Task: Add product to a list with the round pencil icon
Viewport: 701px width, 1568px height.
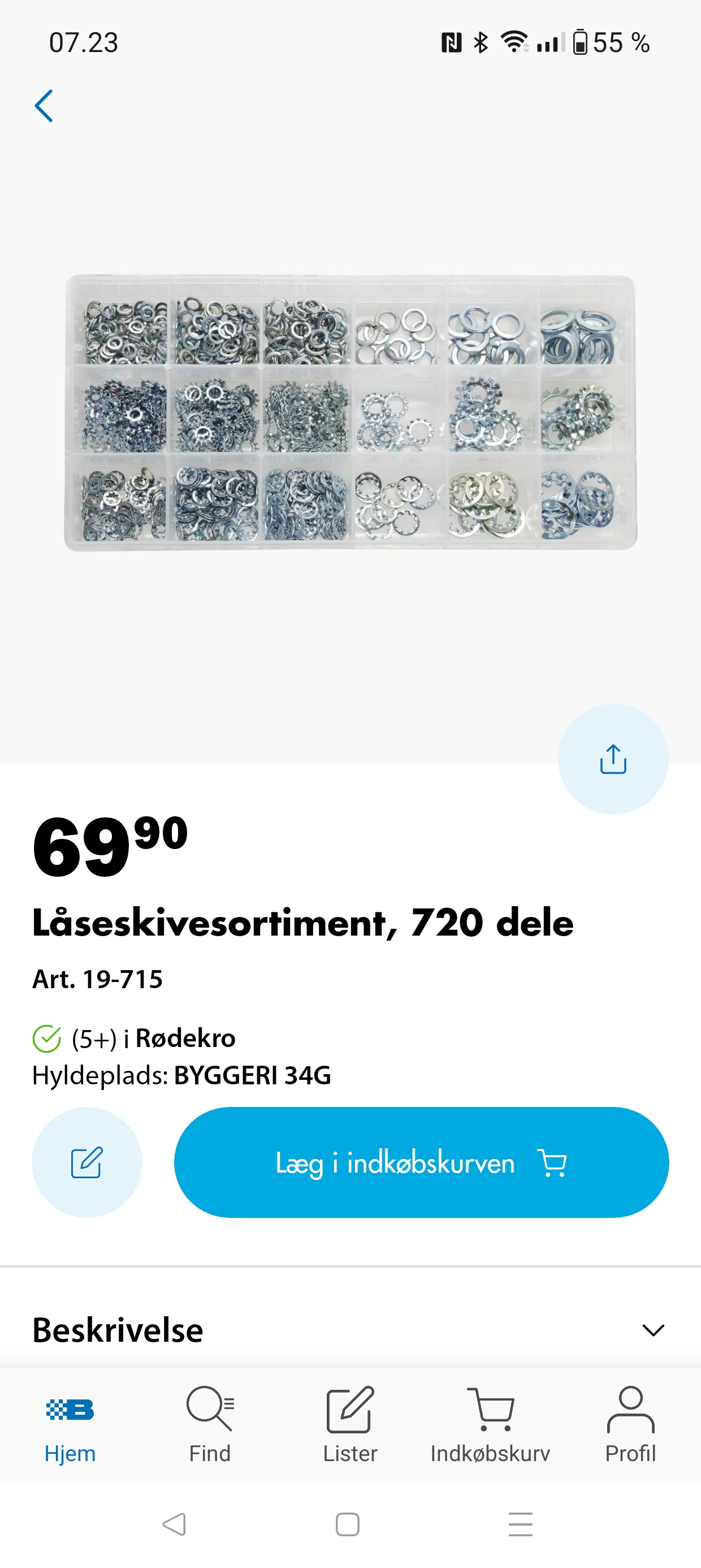Action: pyautogui.click(x=87, y=1162)
